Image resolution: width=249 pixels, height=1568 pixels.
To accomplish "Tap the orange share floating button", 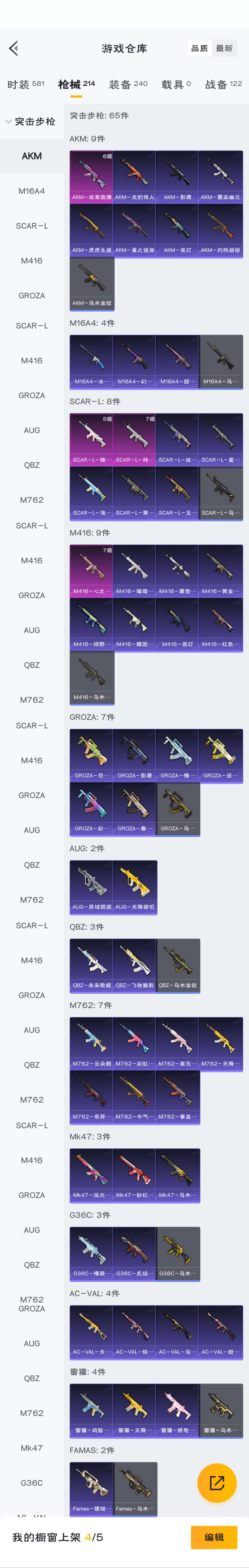I will [x=217, y=1483].
